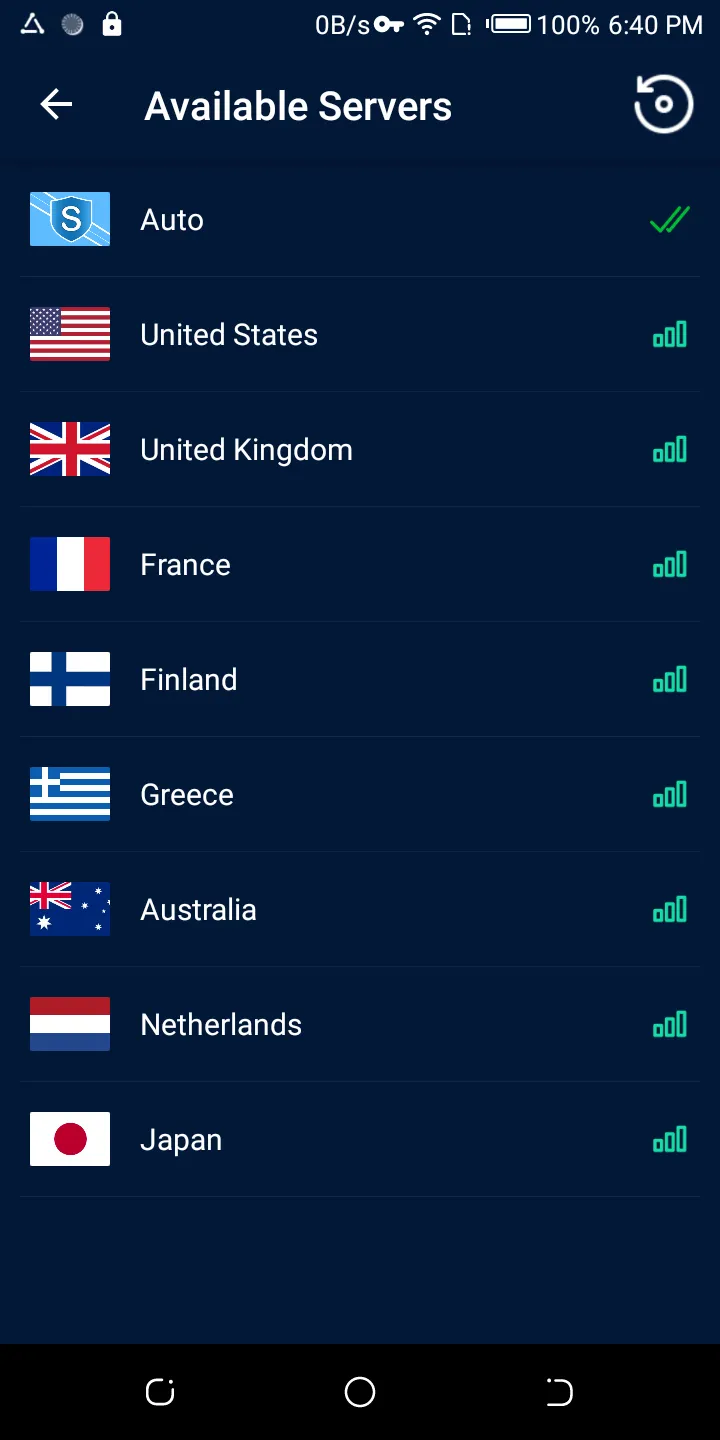Go back from Available Servers
Screen dimensions: 720x1440
[x=56, y=104]
